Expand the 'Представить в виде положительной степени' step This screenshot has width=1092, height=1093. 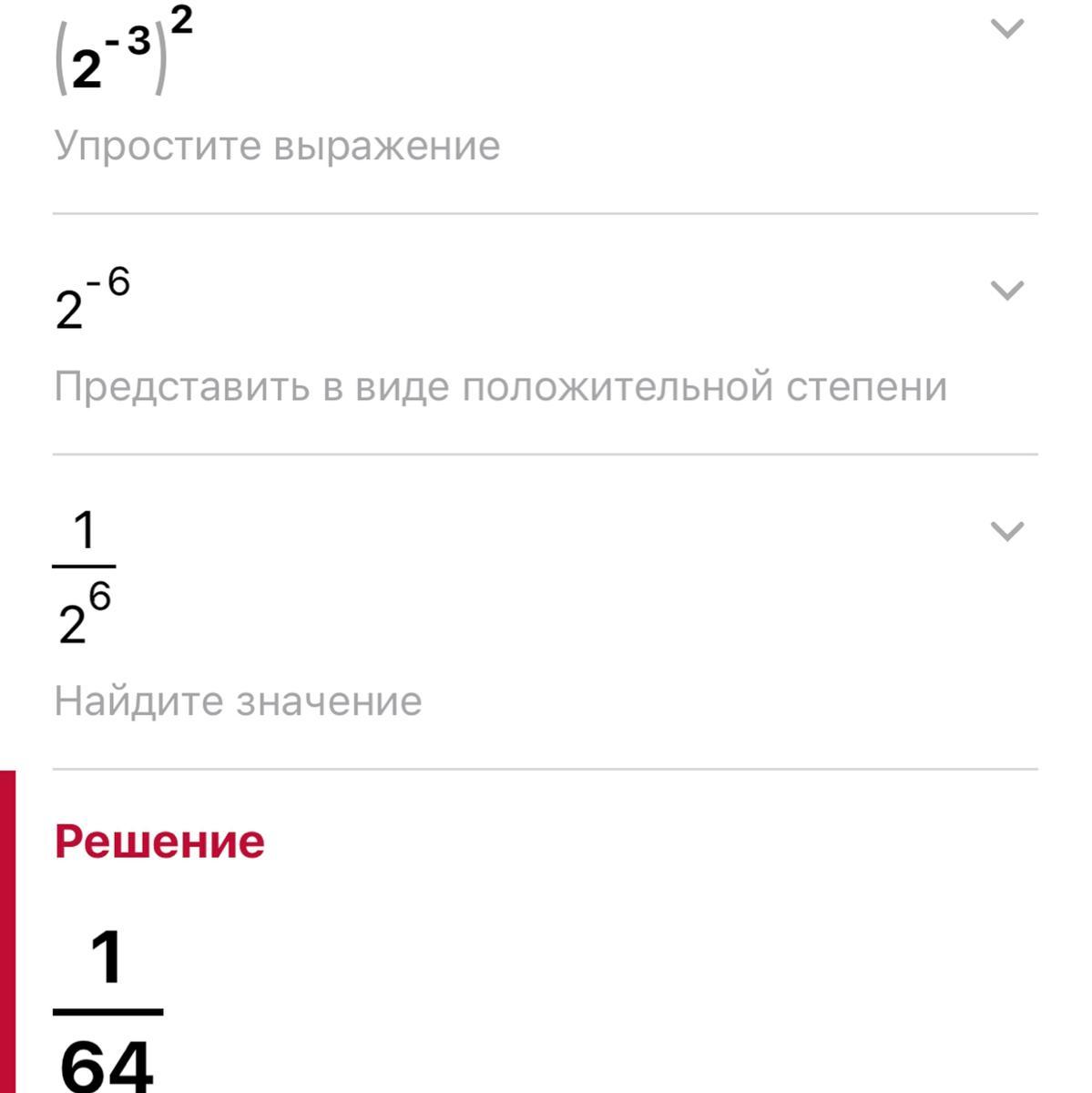[1006, 291]
